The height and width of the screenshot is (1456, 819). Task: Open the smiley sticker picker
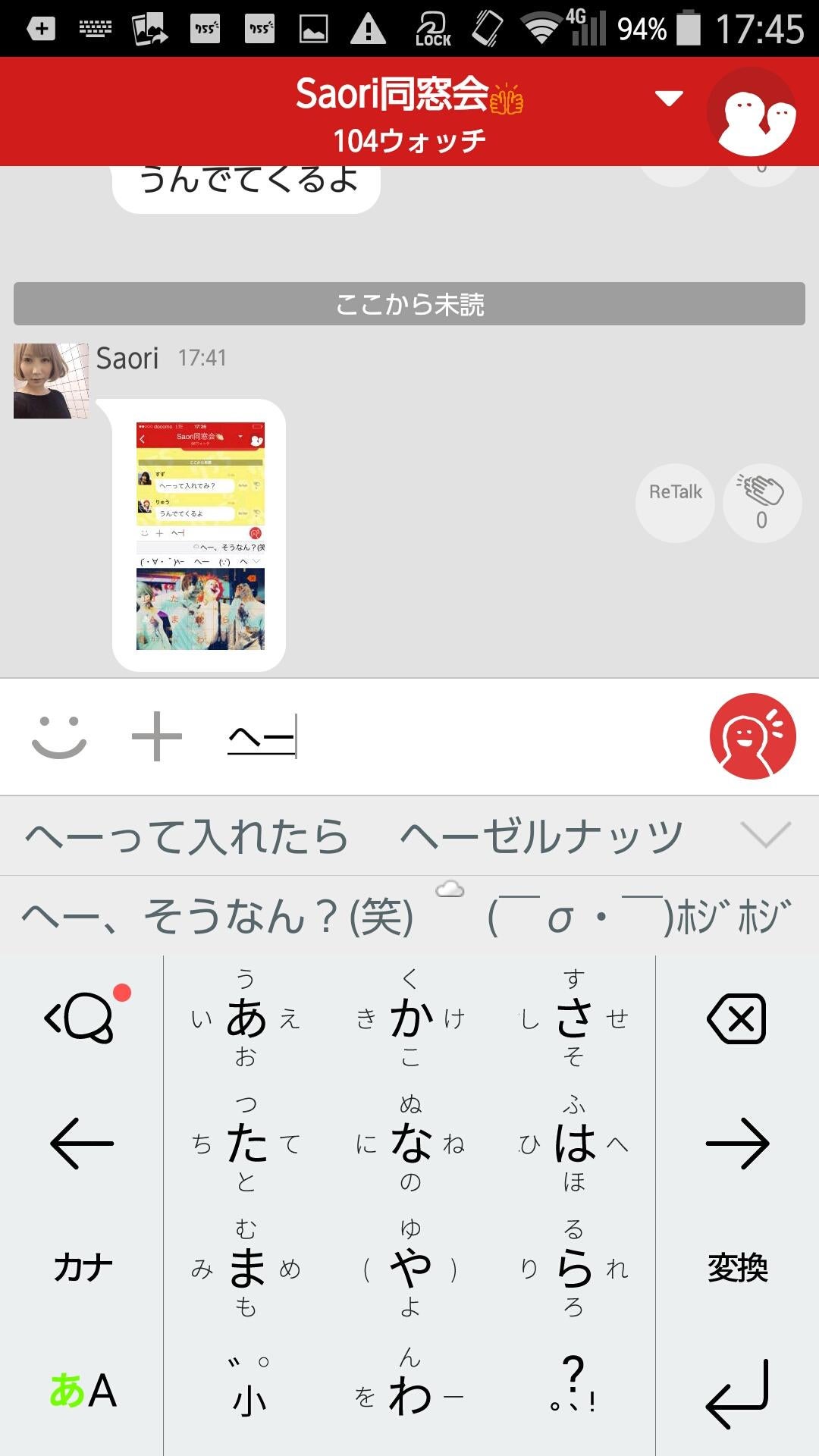(59, 736)
